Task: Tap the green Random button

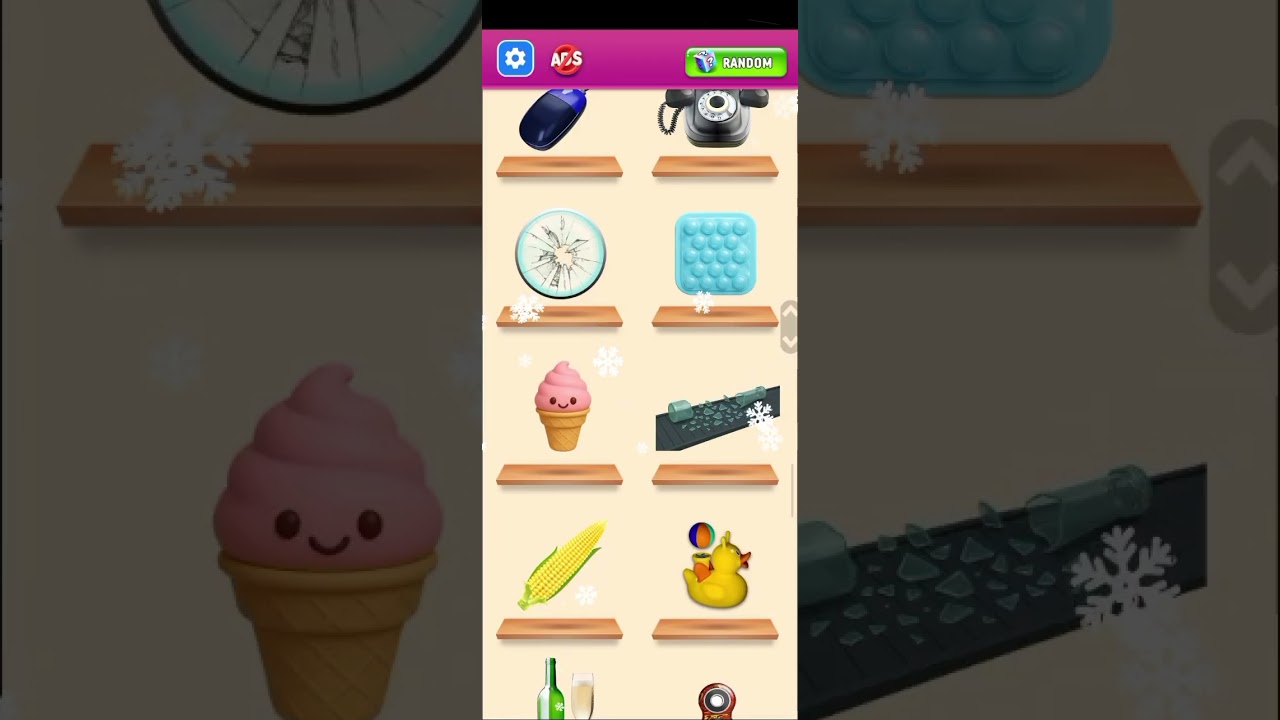Action: pyautogui.click(x=736, y=62)
